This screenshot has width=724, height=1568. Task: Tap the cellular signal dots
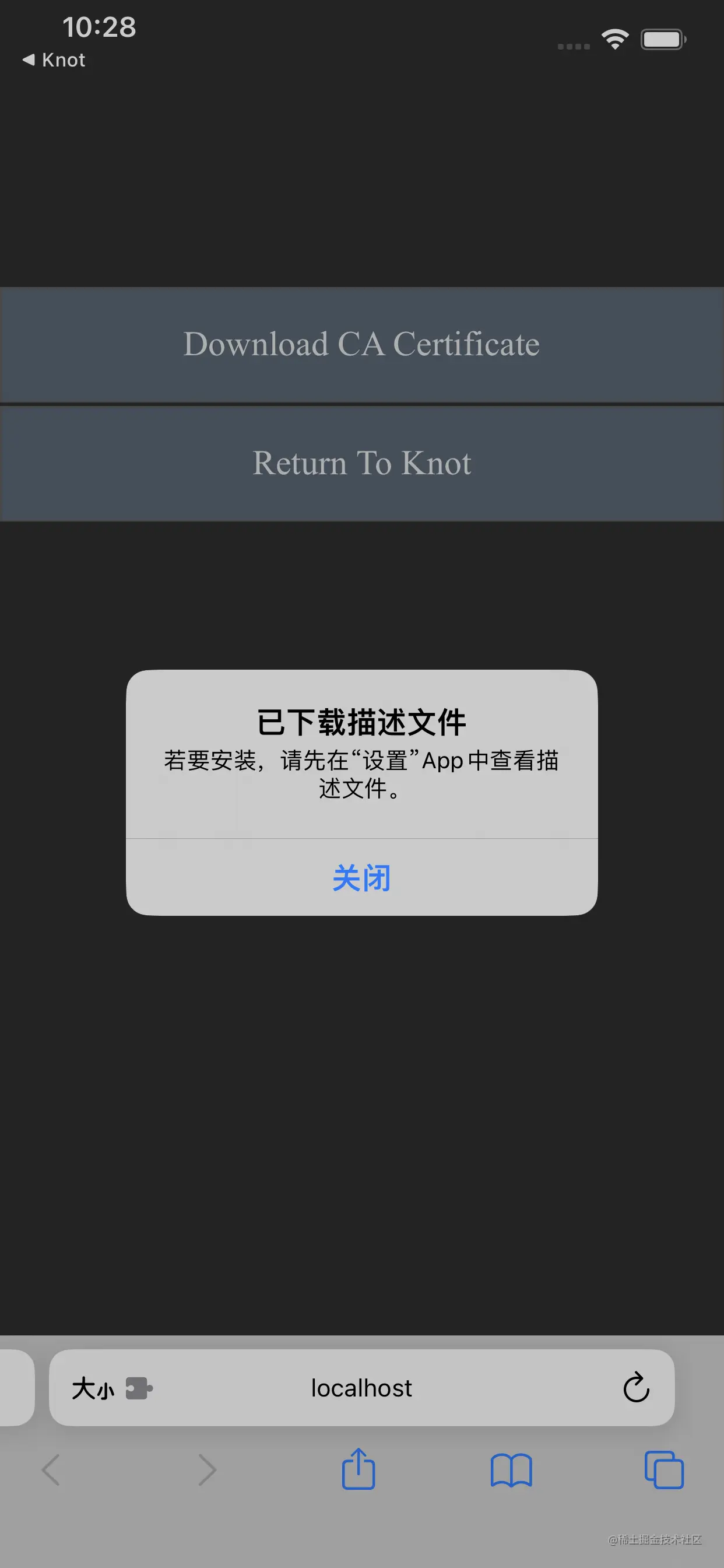[572, 45]
